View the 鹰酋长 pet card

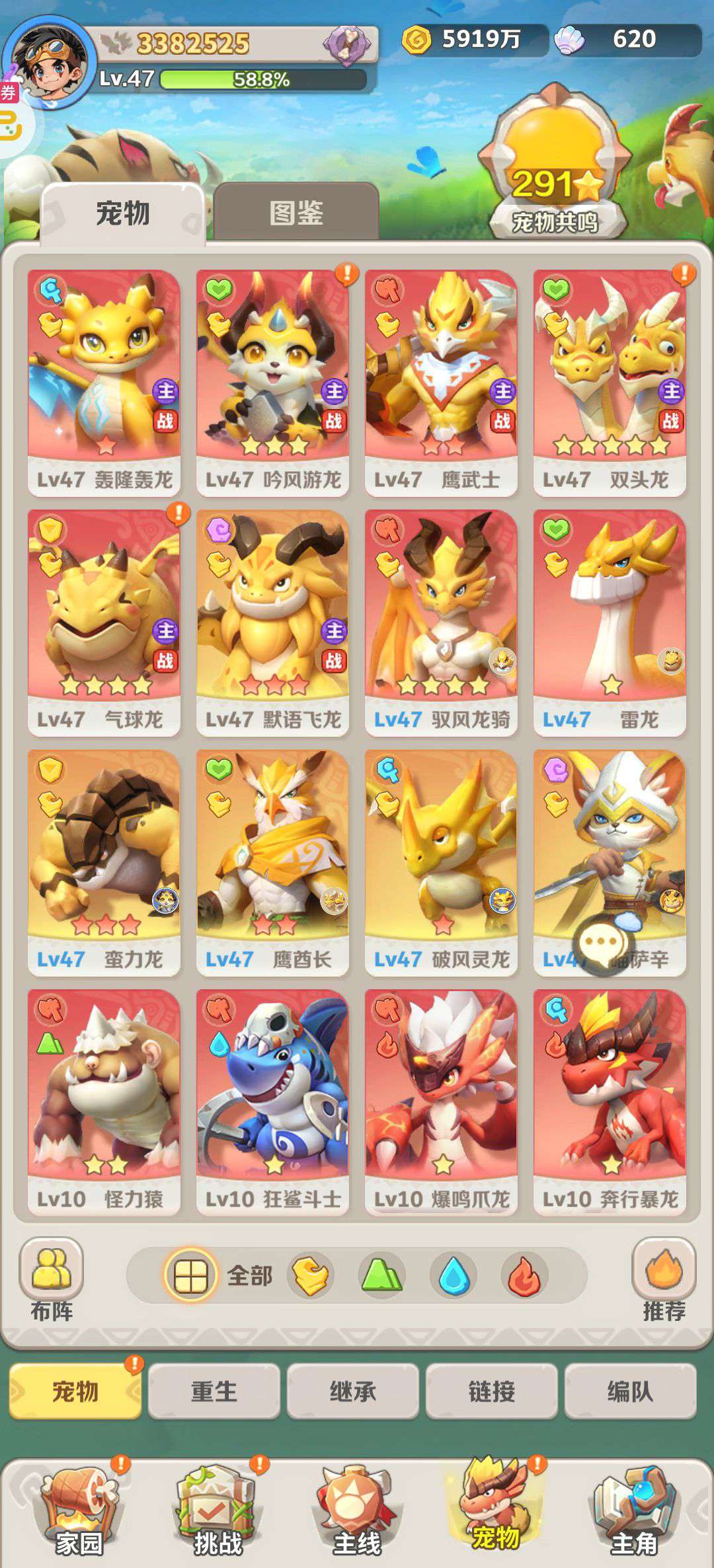tap(272, 862)
